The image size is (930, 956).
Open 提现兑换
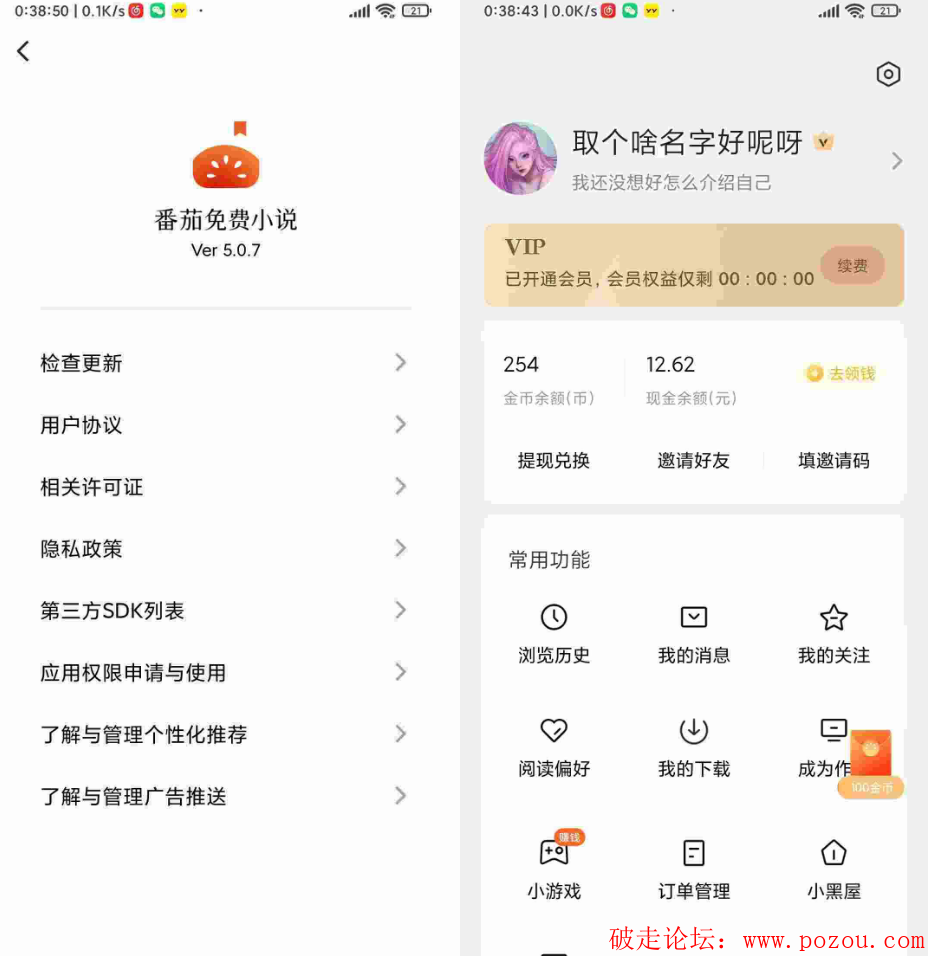(x=553, y=461)
